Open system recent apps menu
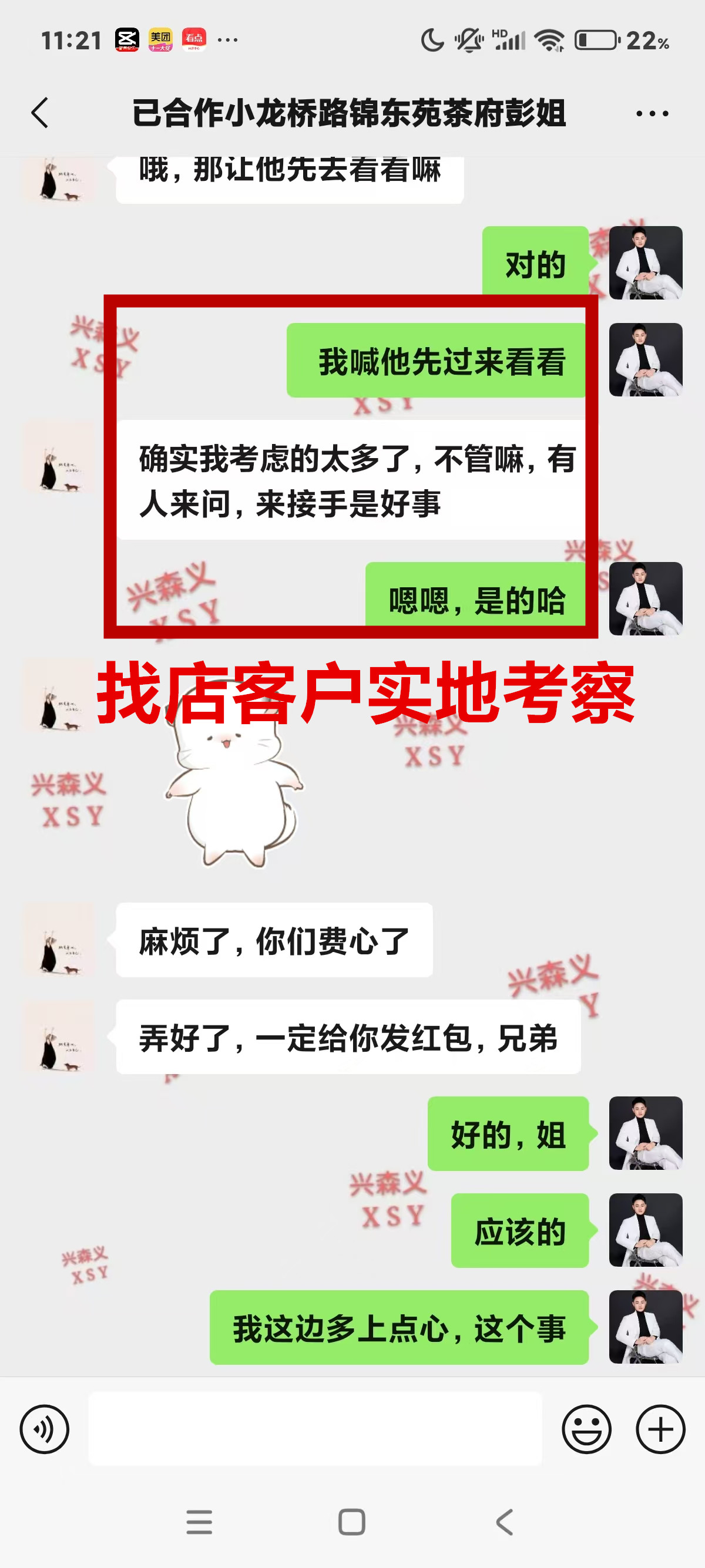The height and width of the screenshot is (1568, 705). point(199,1522)
